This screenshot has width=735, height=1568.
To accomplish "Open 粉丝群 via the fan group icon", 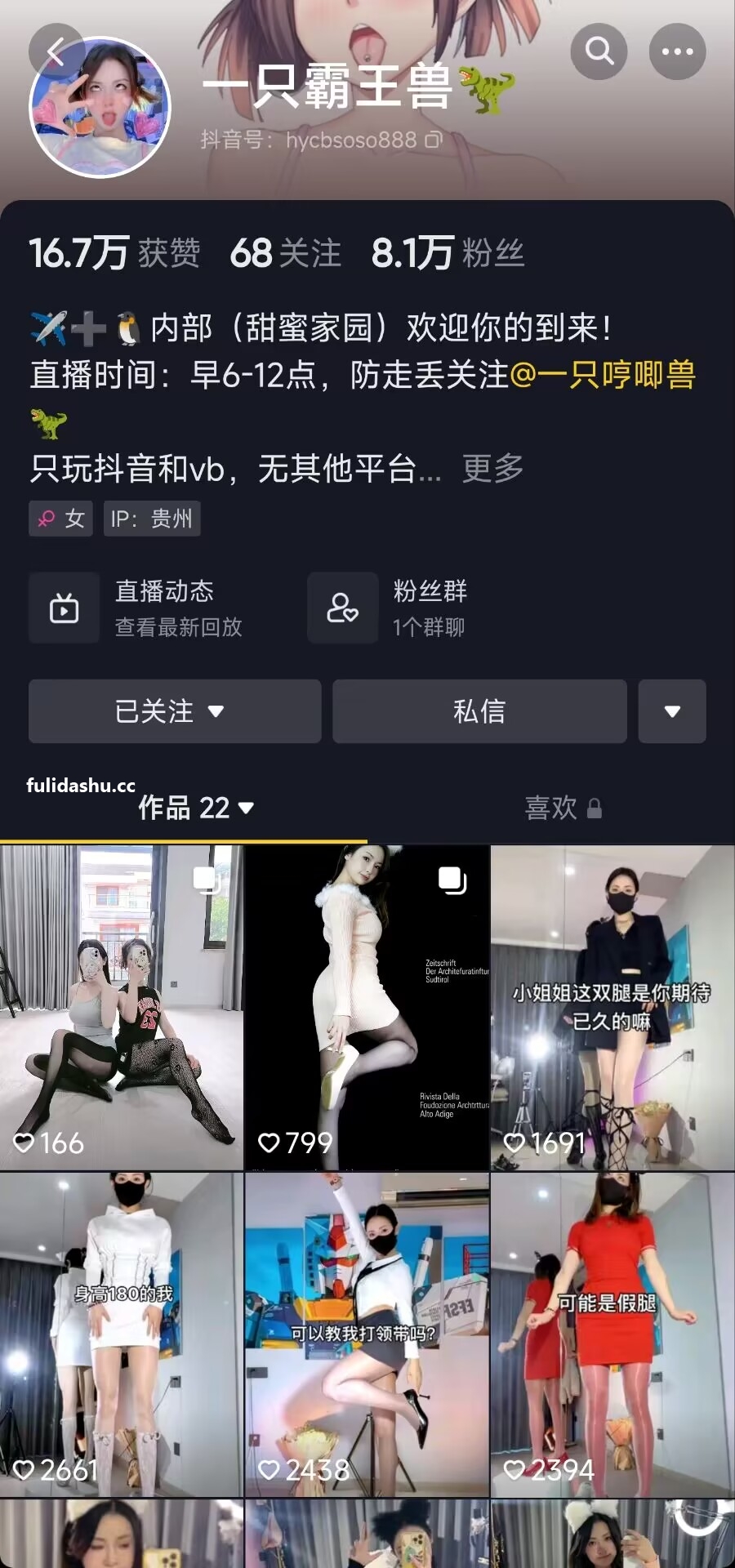I will pos(343,607).
